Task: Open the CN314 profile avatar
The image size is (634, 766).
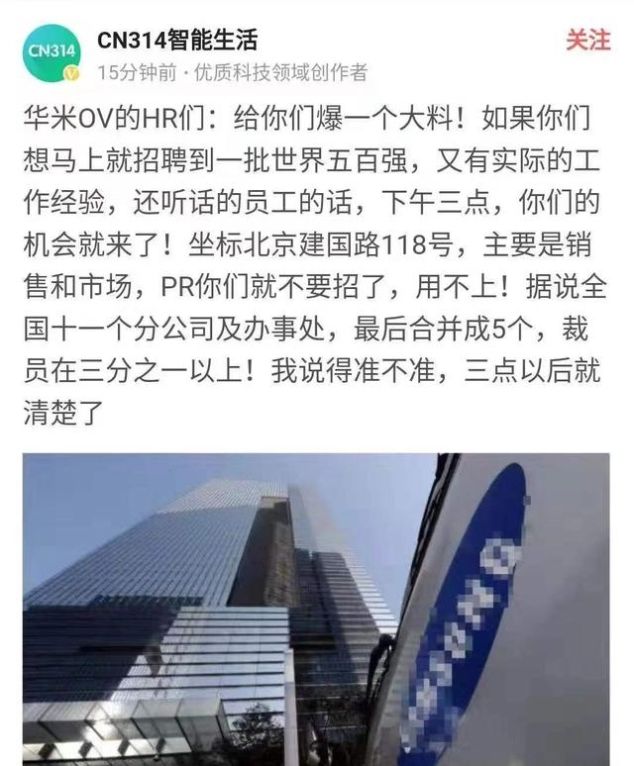Action: (50, 50)
